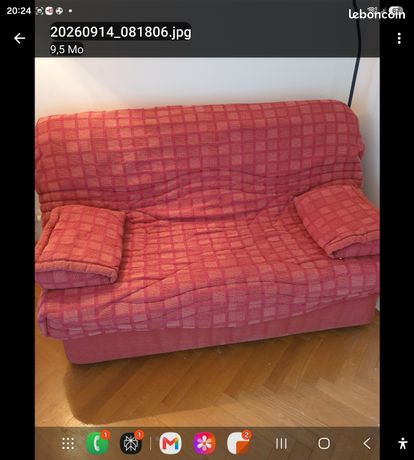Image resolution: width=414 pixels, height=460 pixels.
Task: Open the dark star-logo app with badge
Action: pyautogui.click(x=131, y=443)
